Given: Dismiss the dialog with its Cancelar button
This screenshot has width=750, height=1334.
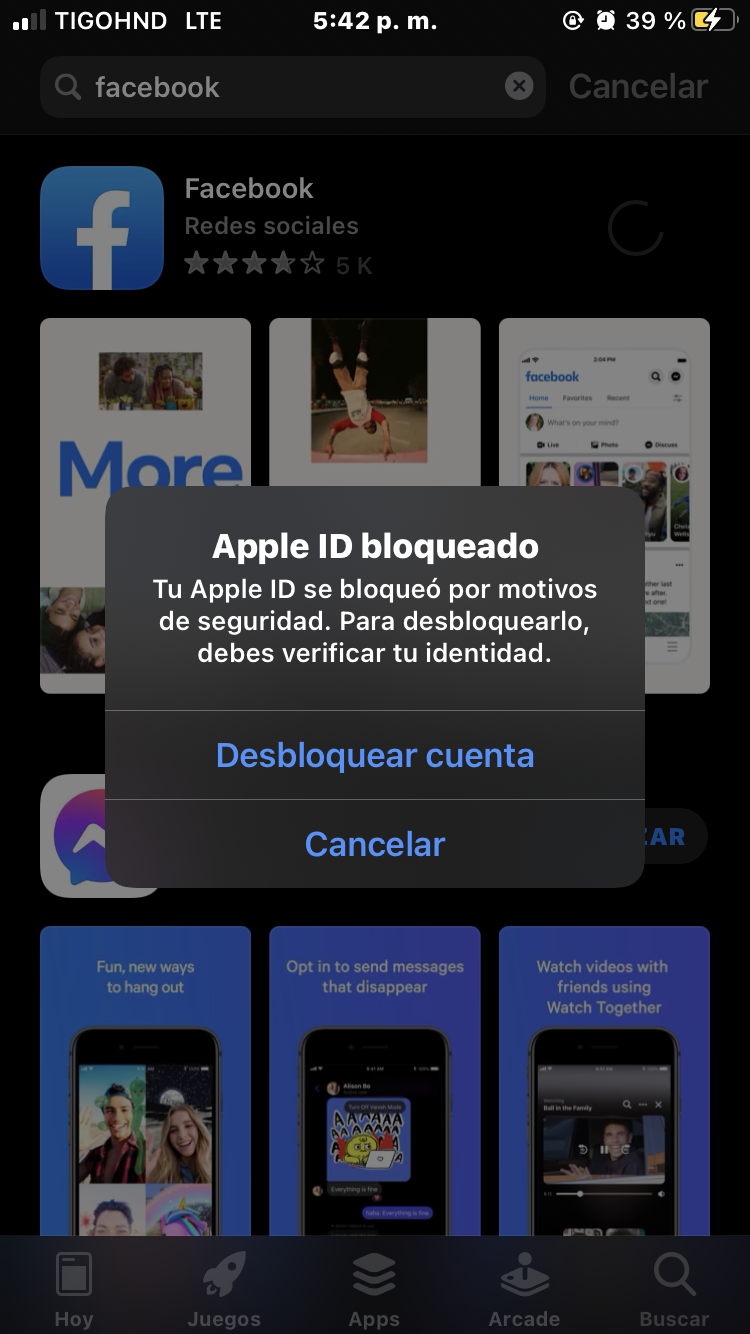Looking at the screenshot, I should (x=375, y=844).
